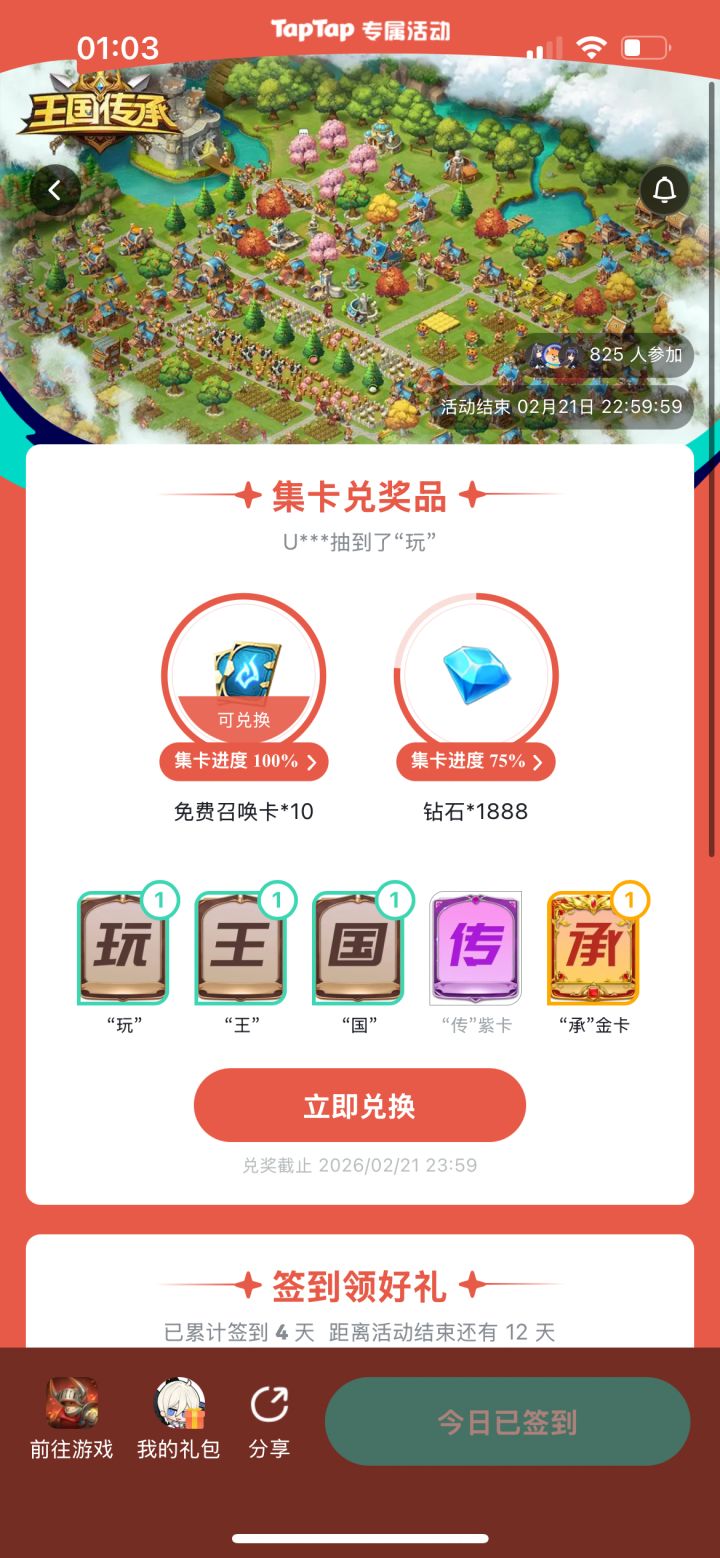This screenshot has height=1558, width=720.
Task: Open the TapTap 专属活动 header
Action: [360, 30]
